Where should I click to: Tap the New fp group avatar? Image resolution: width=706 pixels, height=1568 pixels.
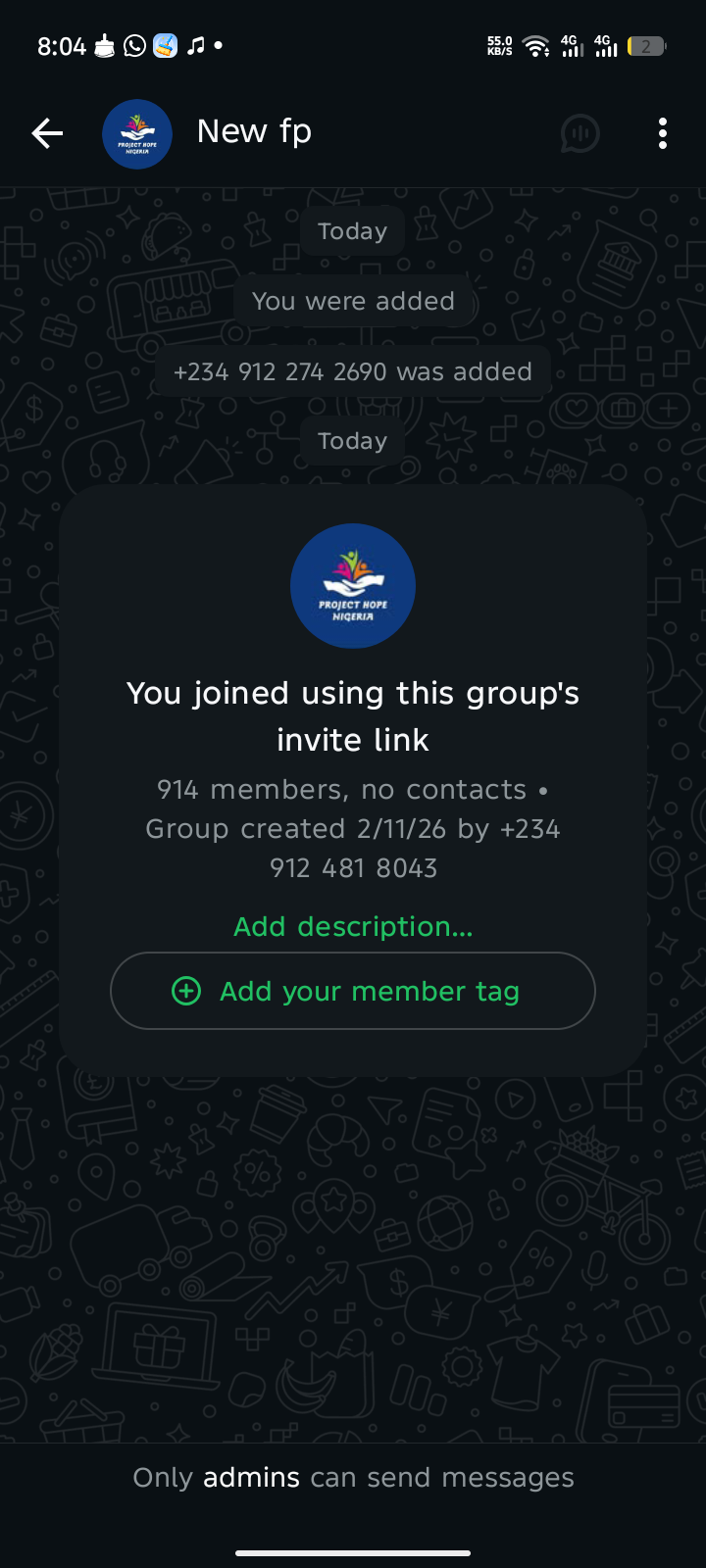[137, 134]
